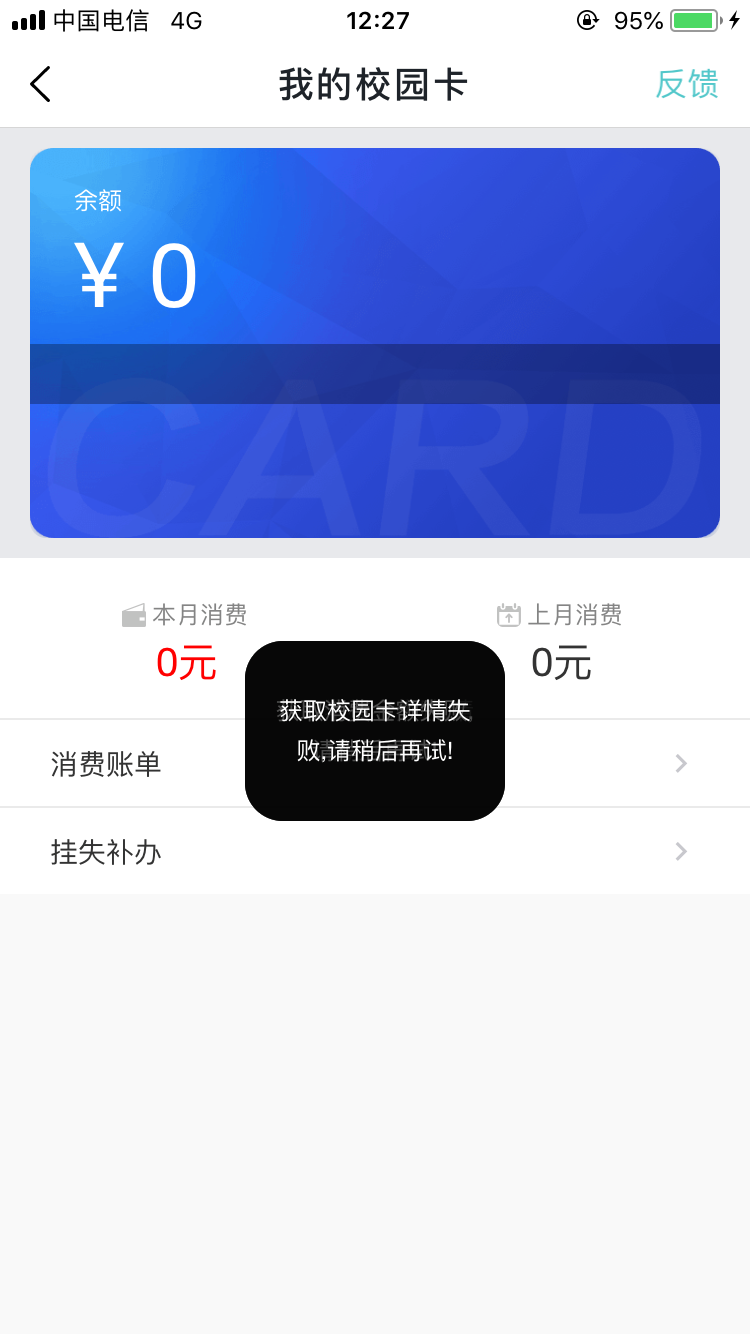The width and height of the screenshot is (750, 1334).
Task: Go back using the top-left arrow
Action: coord(40,84)
